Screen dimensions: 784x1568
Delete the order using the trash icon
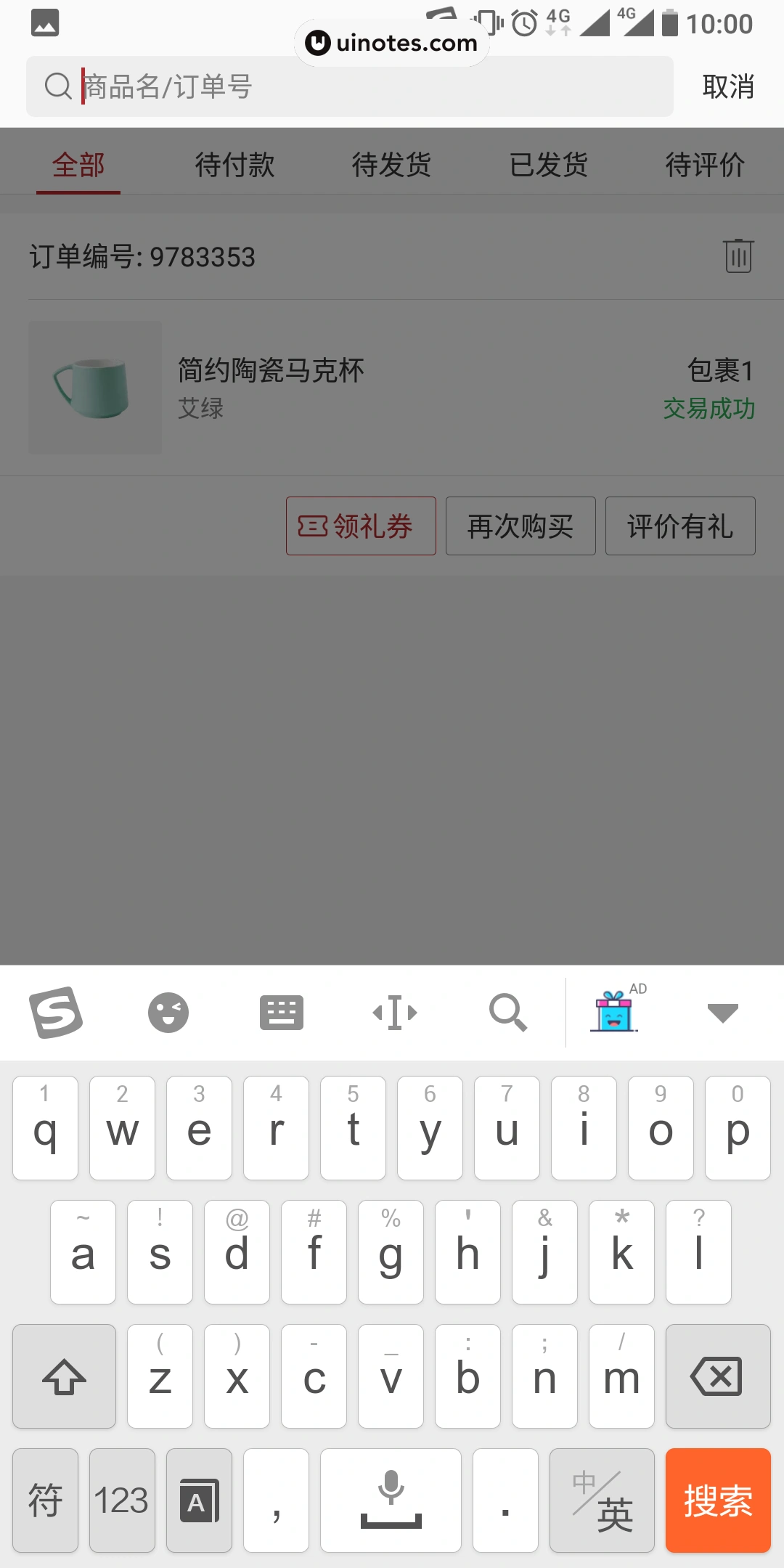point(739,256)
